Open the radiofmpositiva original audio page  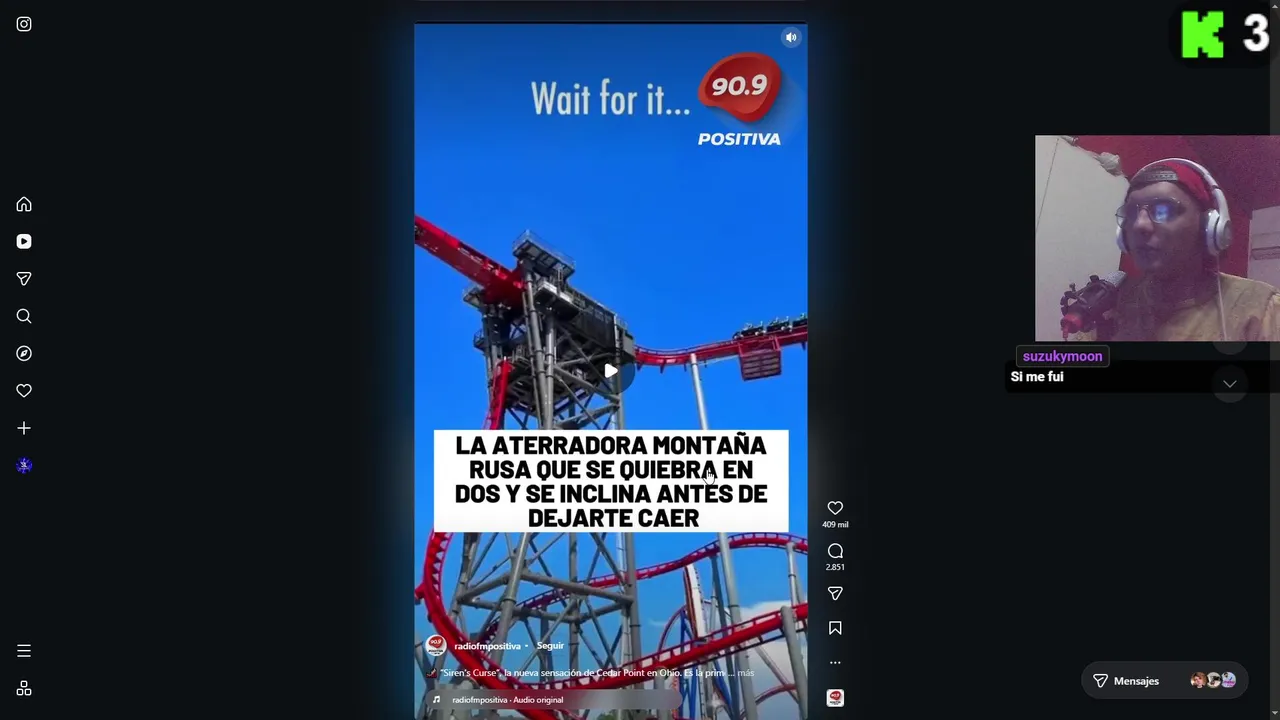(507, 700)
